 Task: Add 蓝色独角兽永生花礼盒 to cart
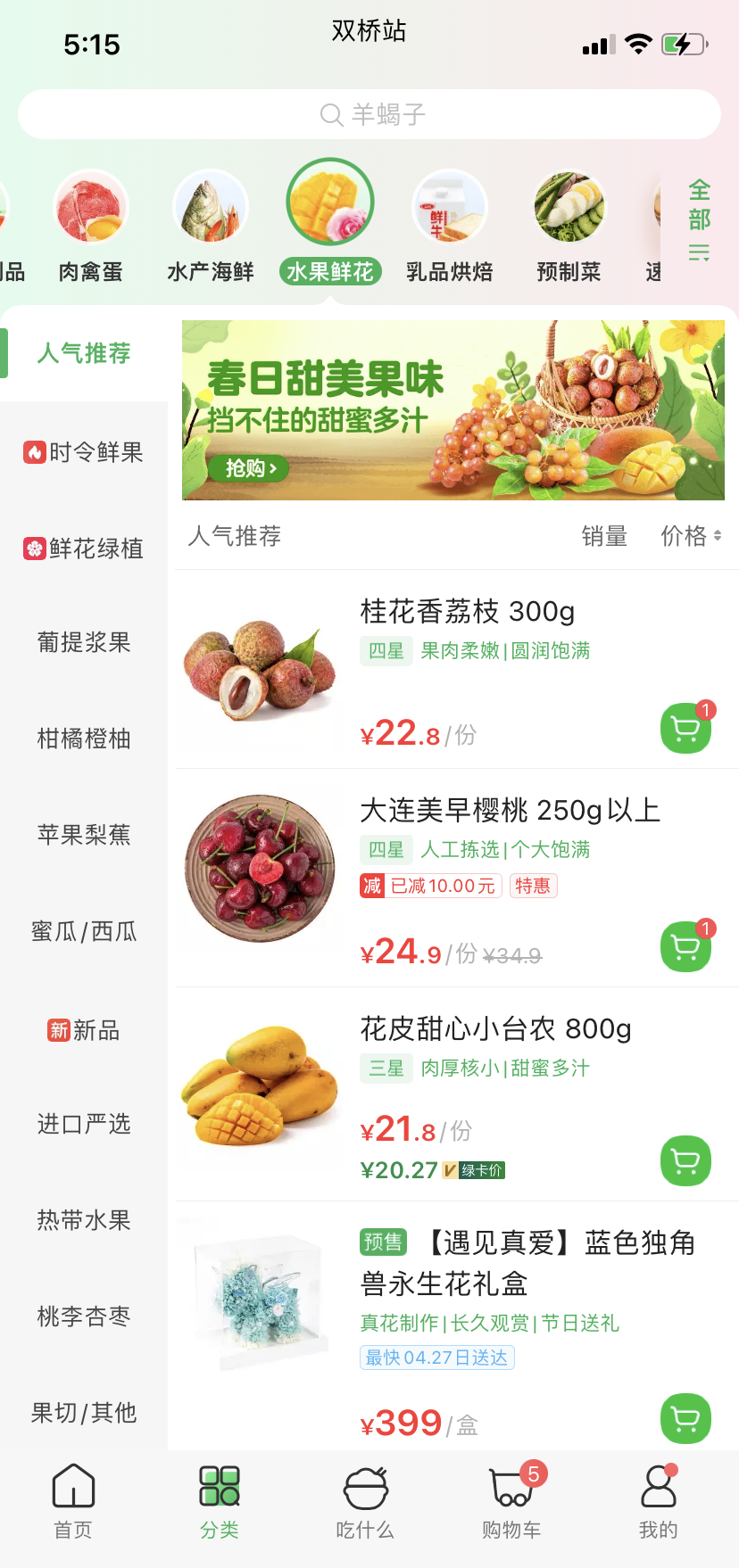685,1418
